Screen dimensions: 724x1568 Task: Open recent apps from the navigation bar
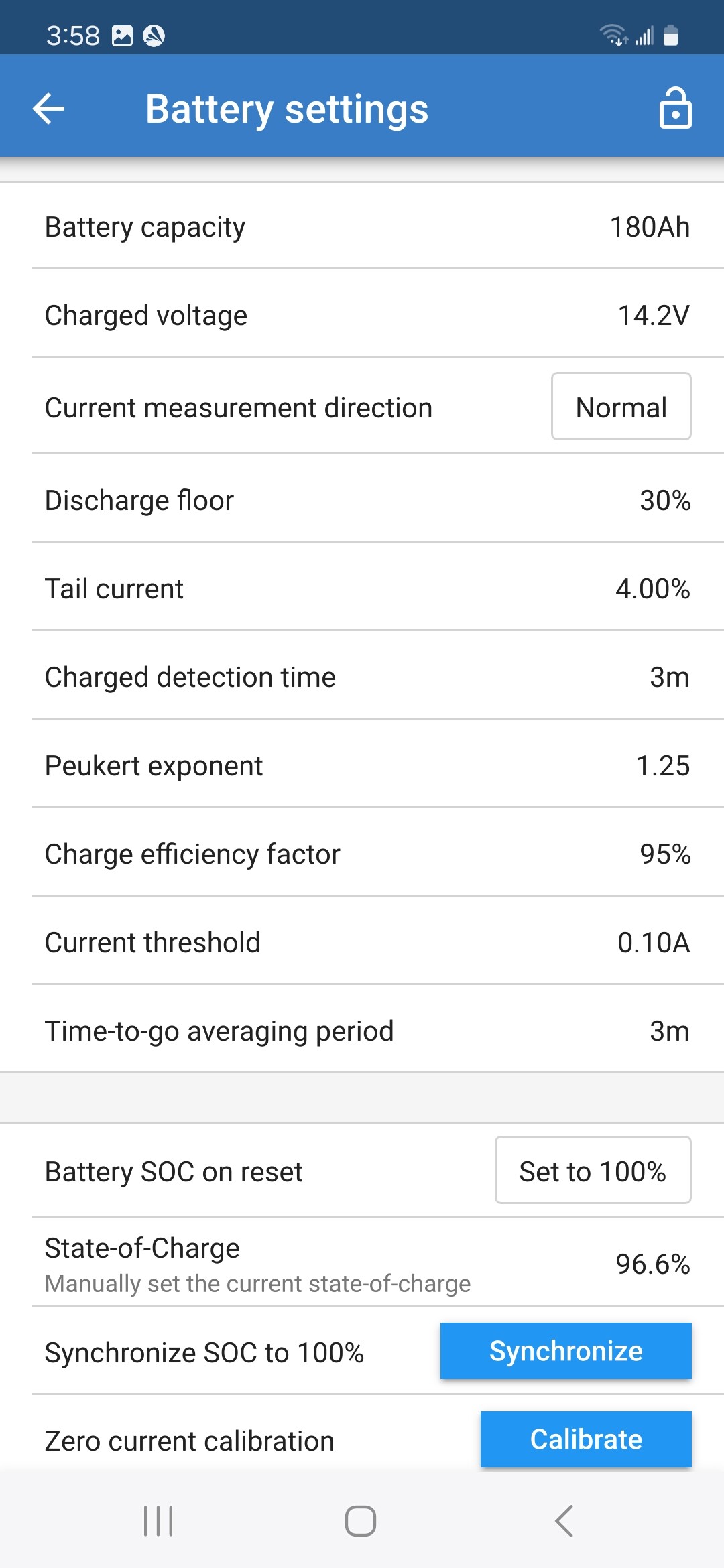coord(159,1521)
